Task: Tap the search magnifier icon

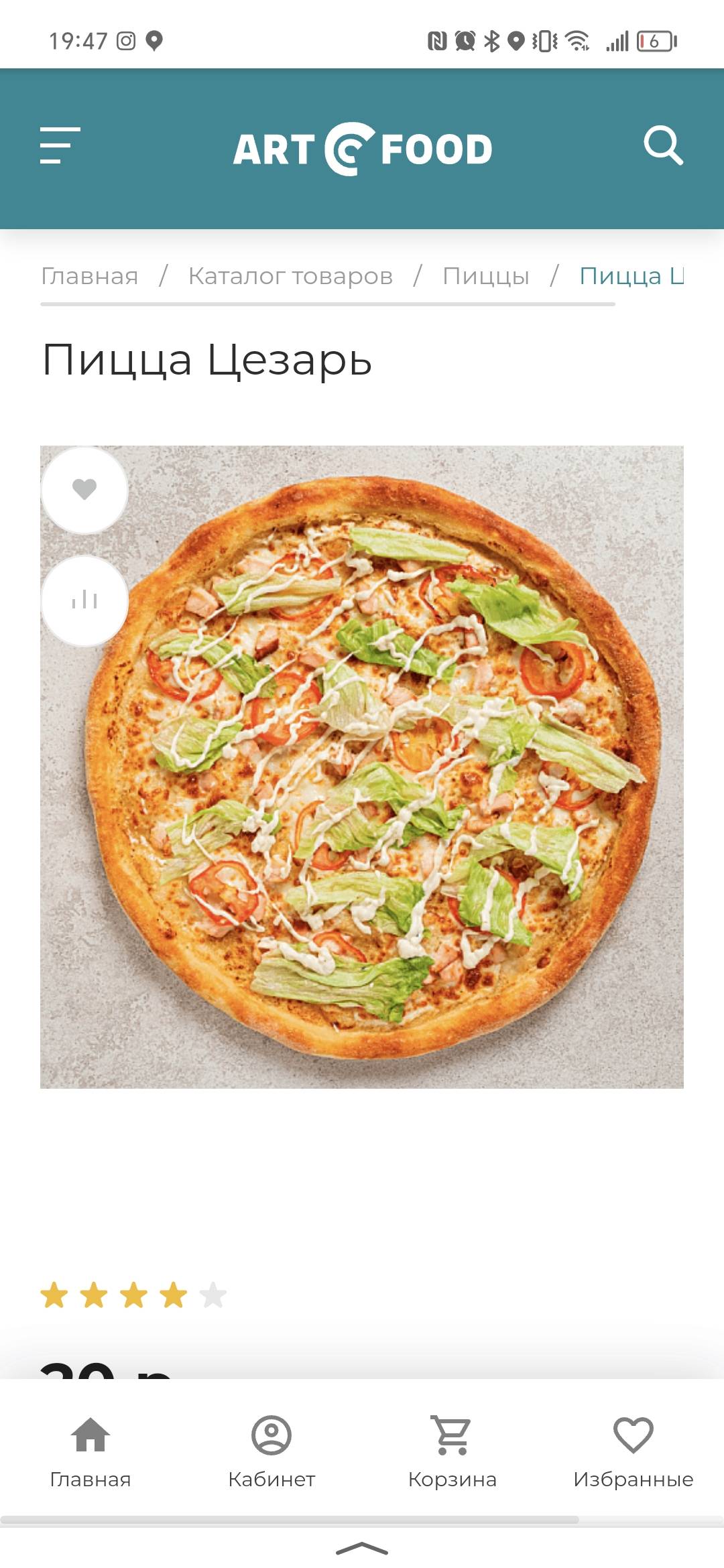Action: [663, 145]
